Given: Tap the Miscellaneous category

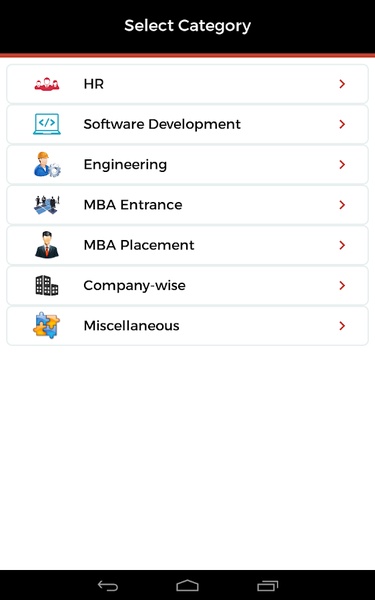Looking at the screenshot, I should pos(188,326).
